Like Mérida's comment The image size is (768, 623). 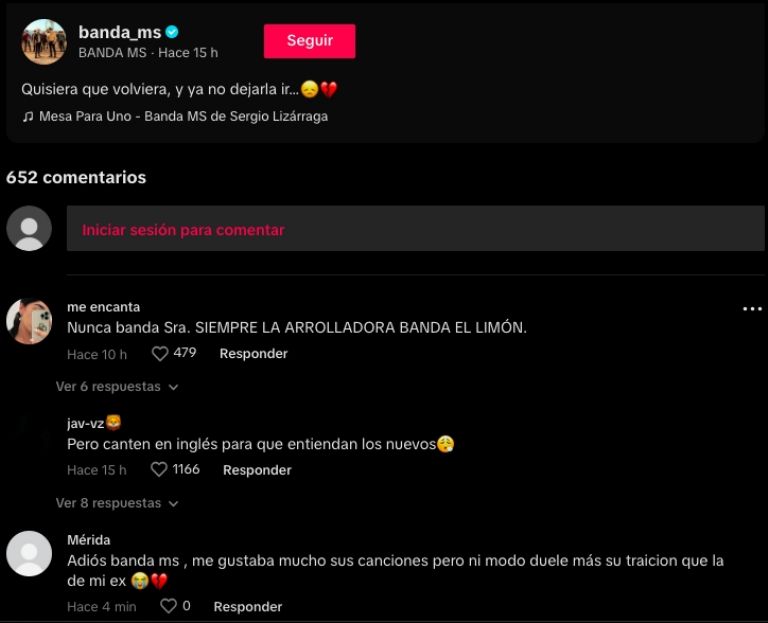[x=168, y=606]
